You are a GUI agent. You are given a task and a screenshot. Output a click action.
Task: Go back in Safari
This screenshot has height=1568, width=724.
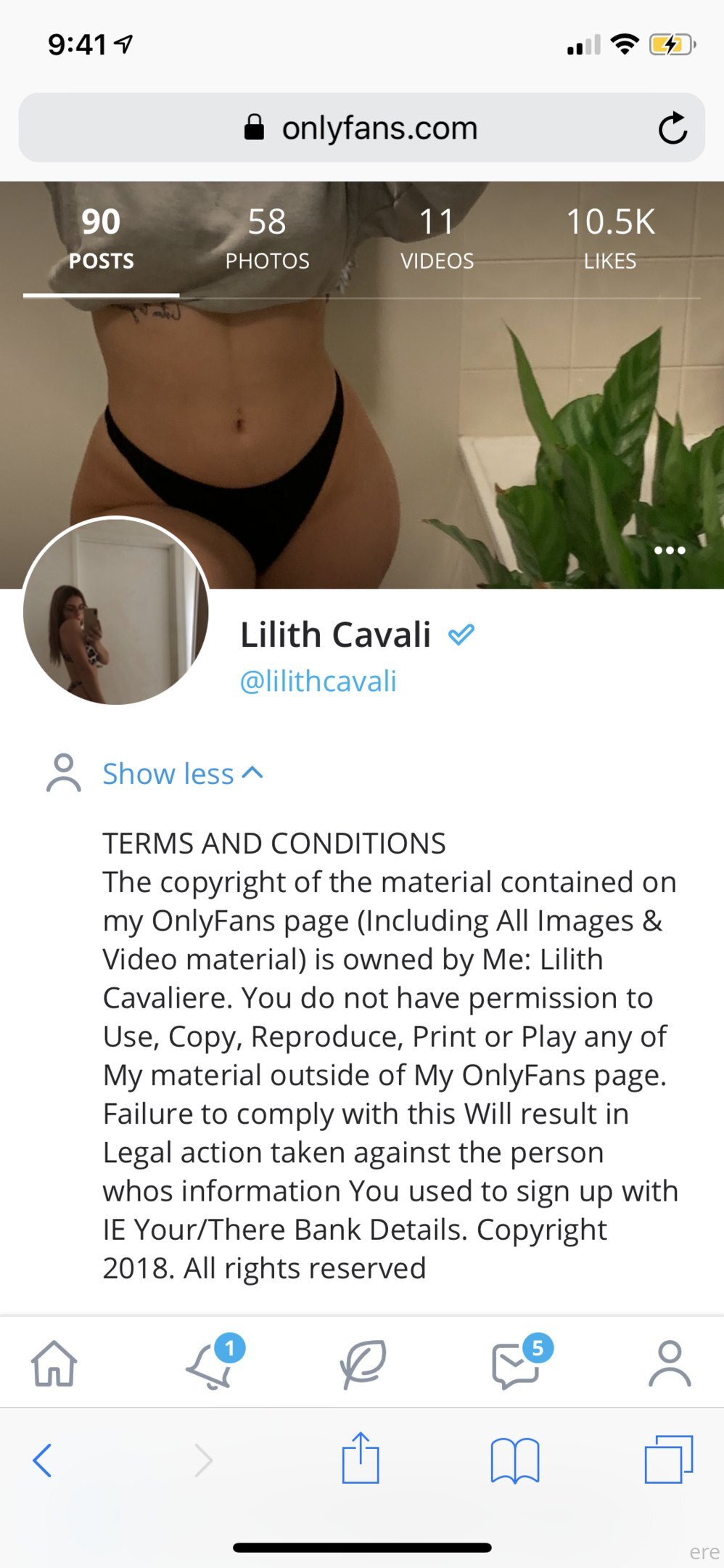pos(42,1460)
